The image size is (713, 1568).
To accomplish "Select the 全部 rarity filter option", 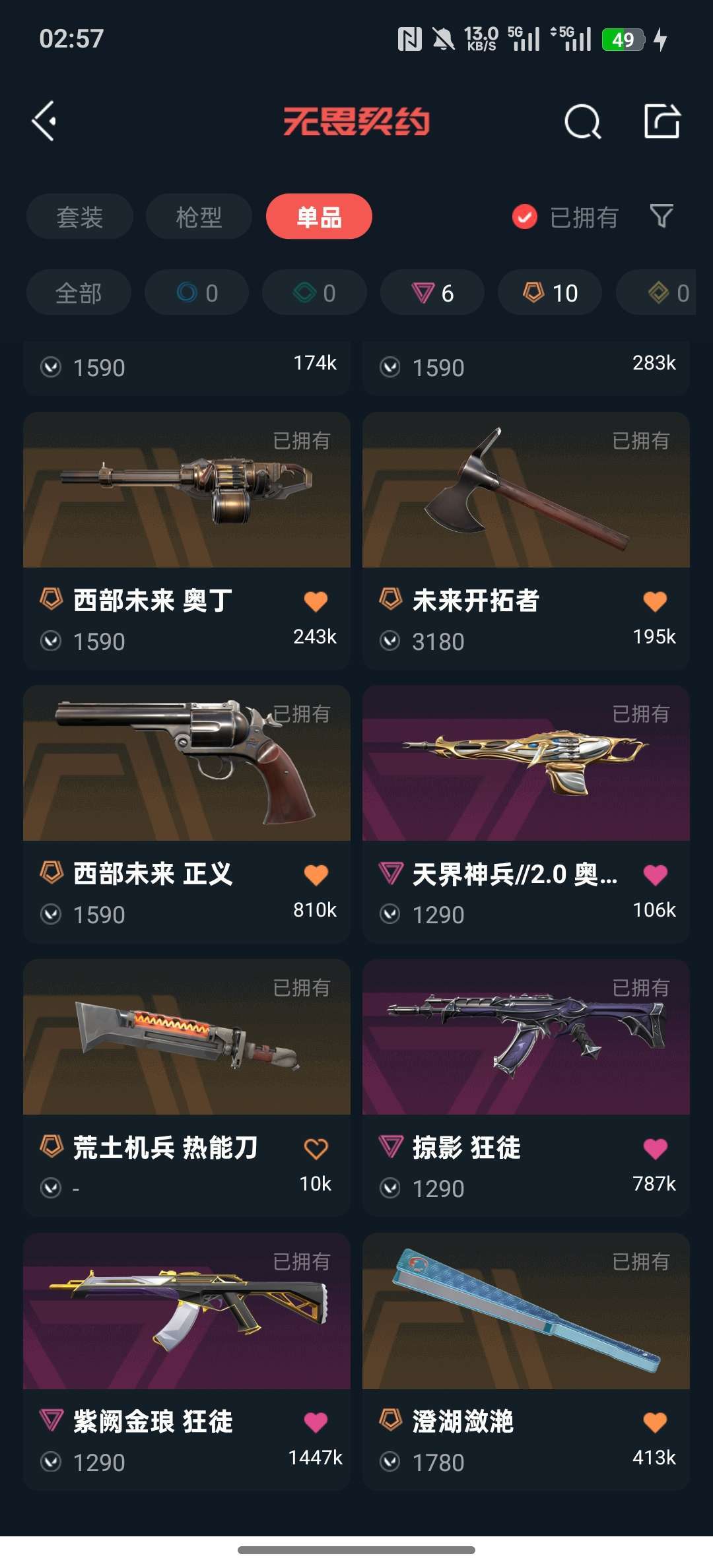I will point(79,292).
